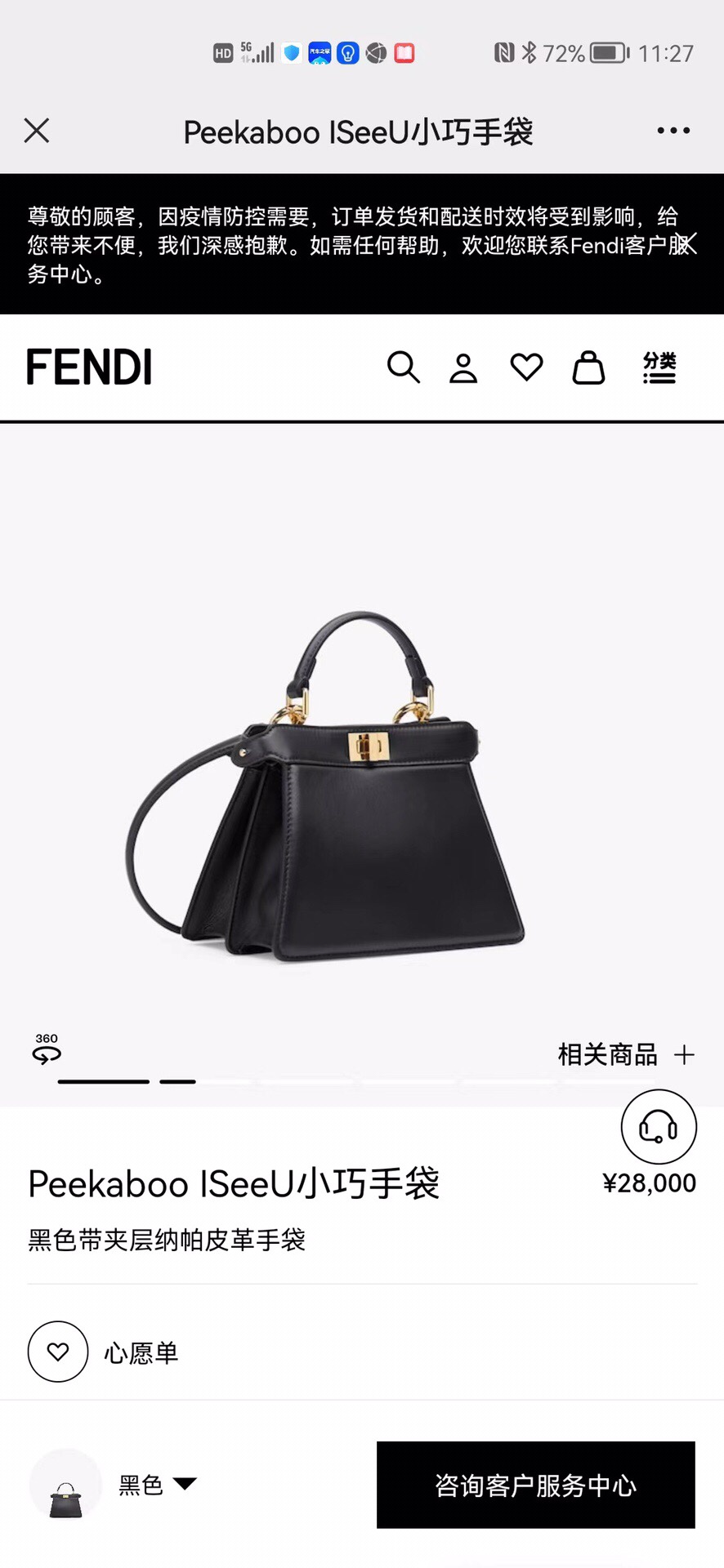The height and width of the screenshot is (1568, 724).
Task: Dismiss the black delivery notice banner
Action: tap(686, 243)
